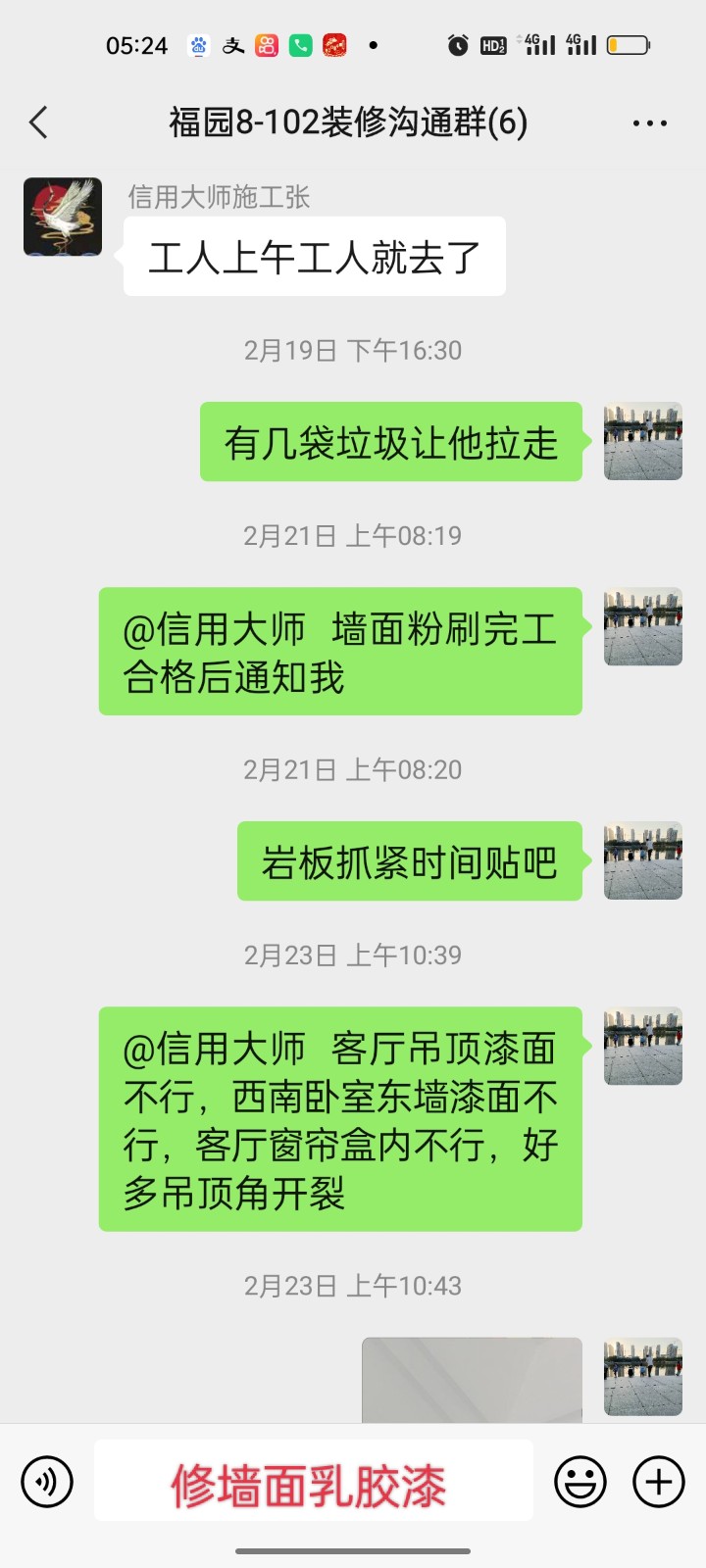Open the chat info three-dot menu
Viewport: 706px width, 1568px height.
(649, 123)
